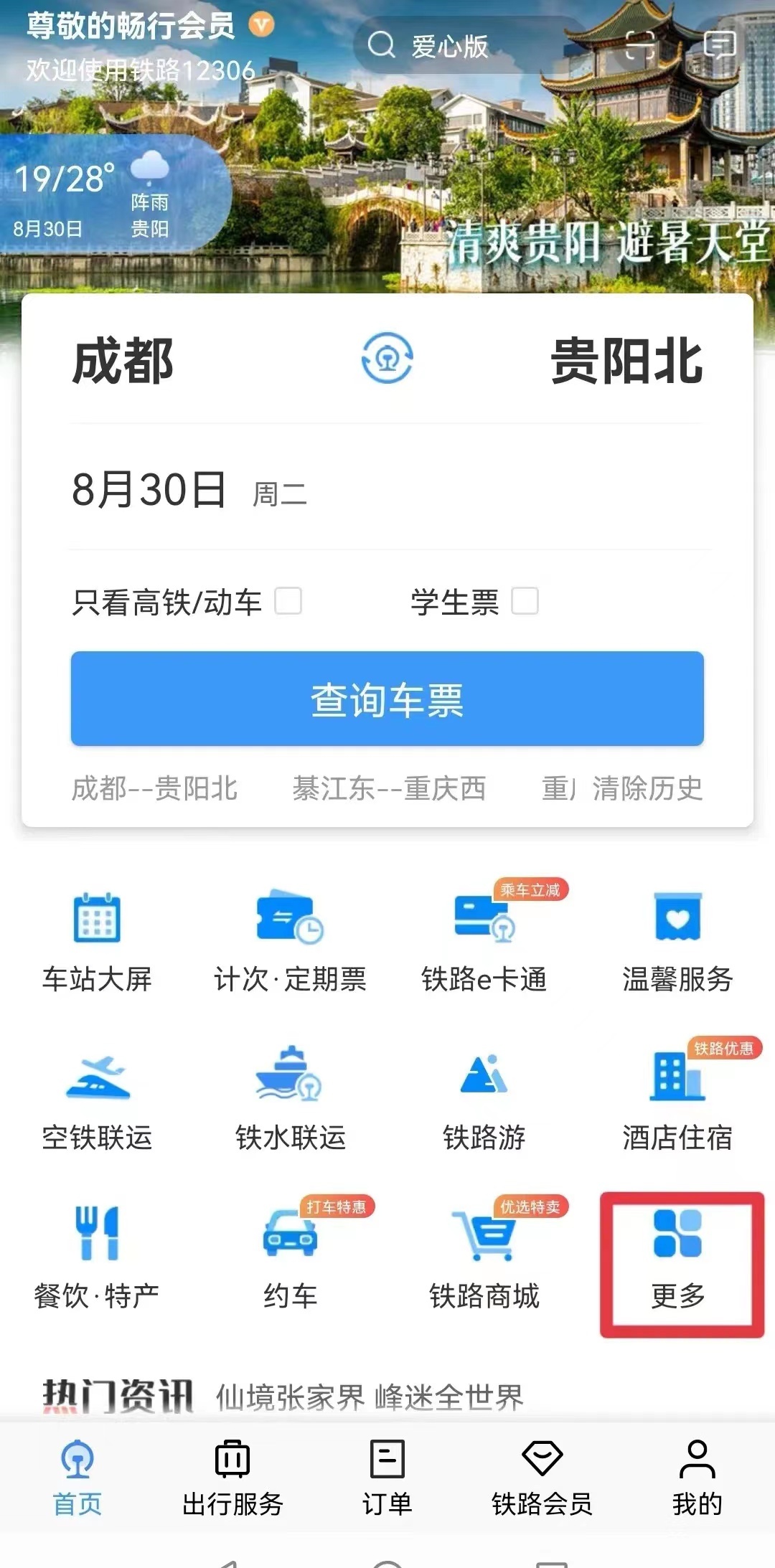Tap the 查询车票 button
This screenshot has height=1568, width=775.
(x=387, y=699)
